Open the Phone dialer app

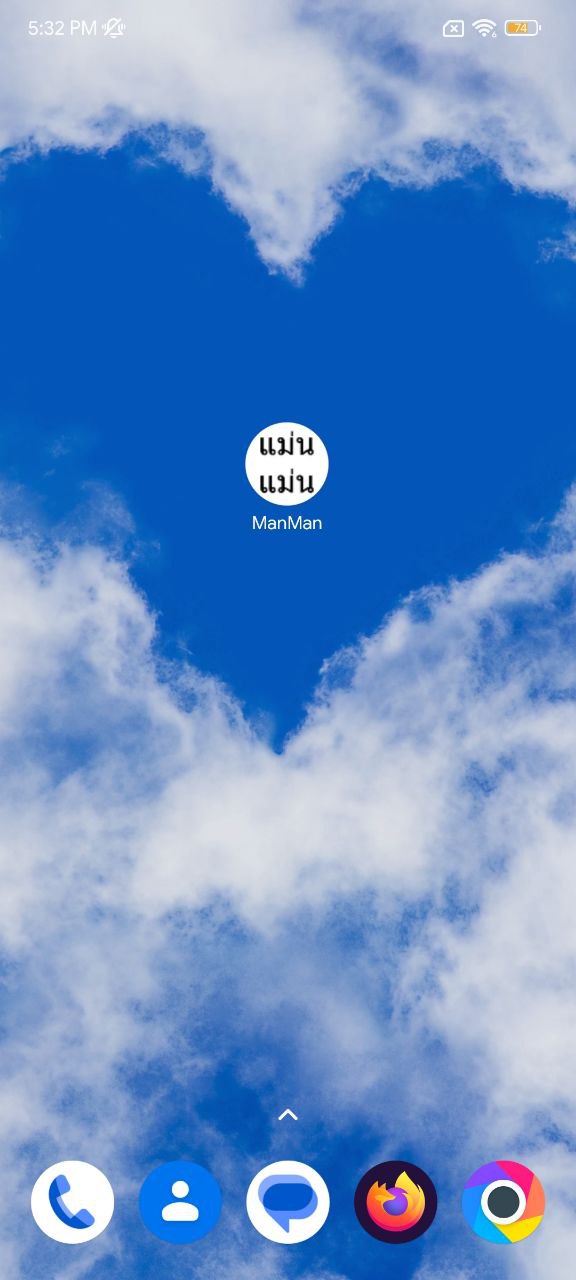(72, 1202)
